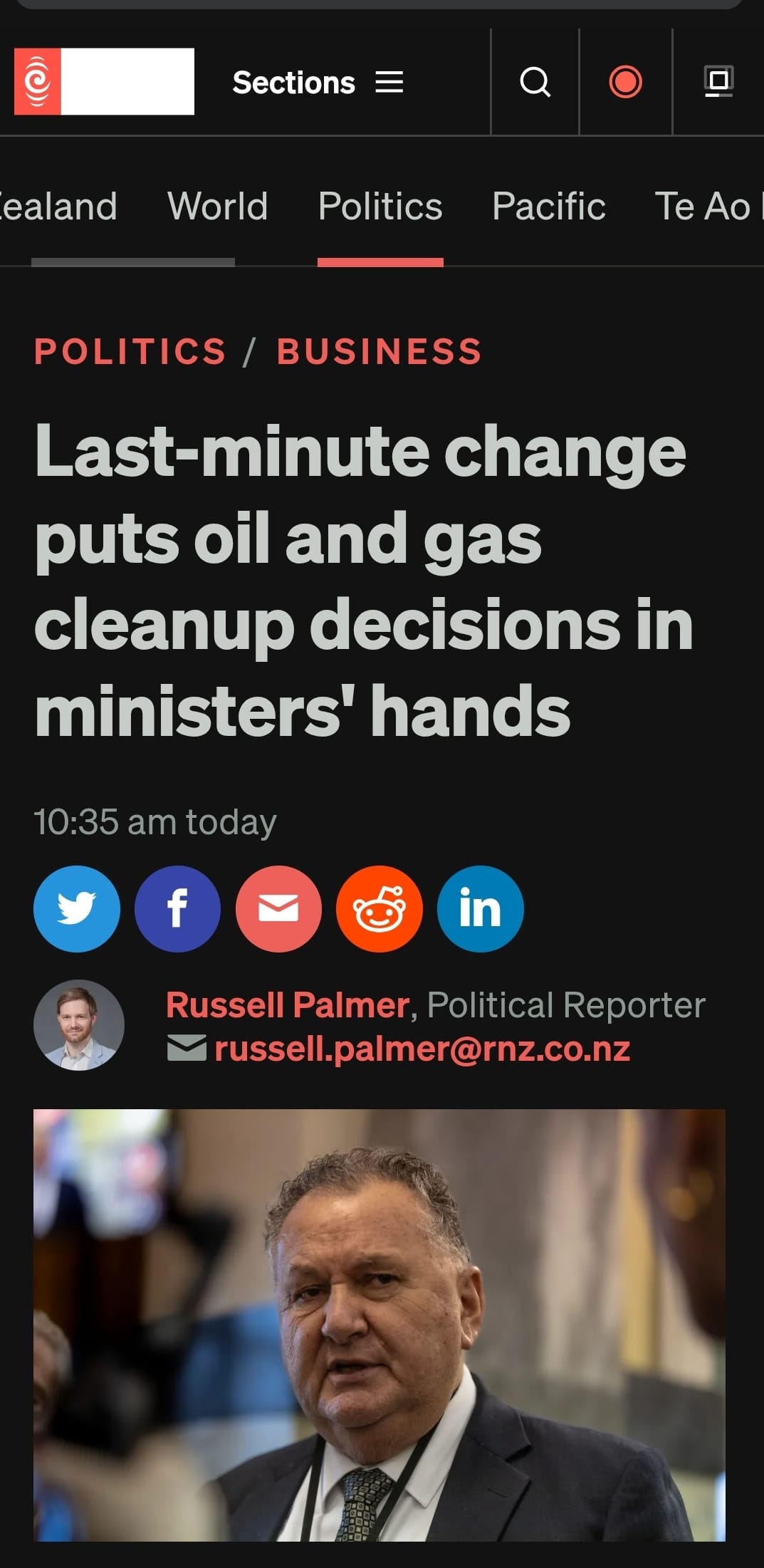Share the article on Twitter

(x=76, y=909)
